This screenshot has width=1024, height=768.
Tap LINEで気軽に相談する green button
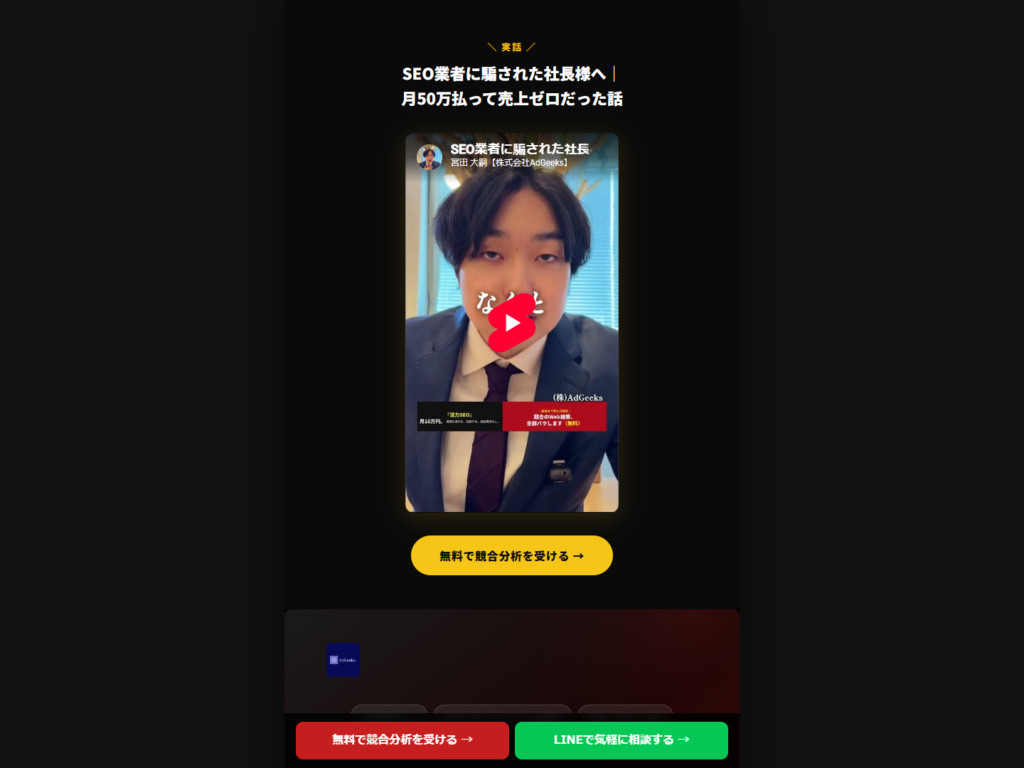tap(621, 740)
